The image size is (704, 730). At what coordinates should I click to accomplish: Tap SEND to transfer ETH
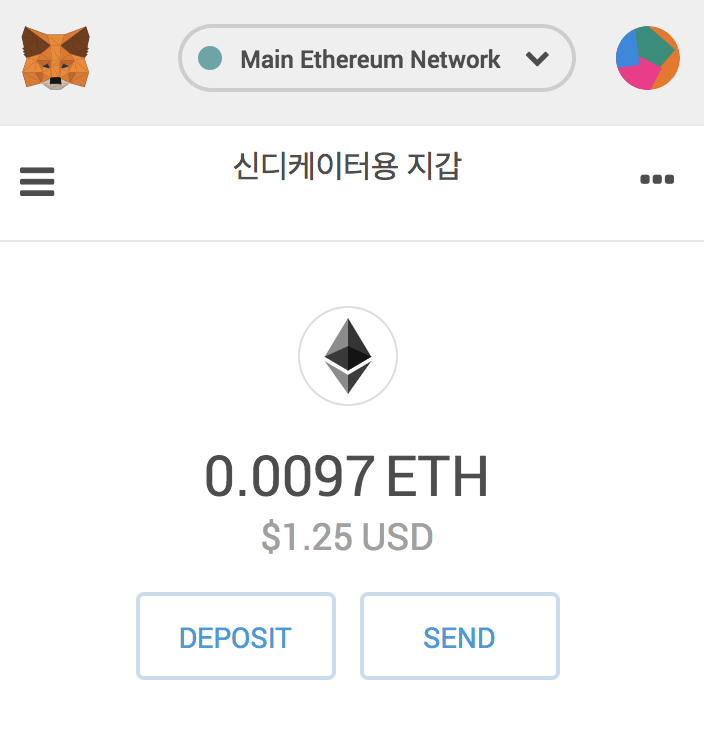tap(459, 637)
